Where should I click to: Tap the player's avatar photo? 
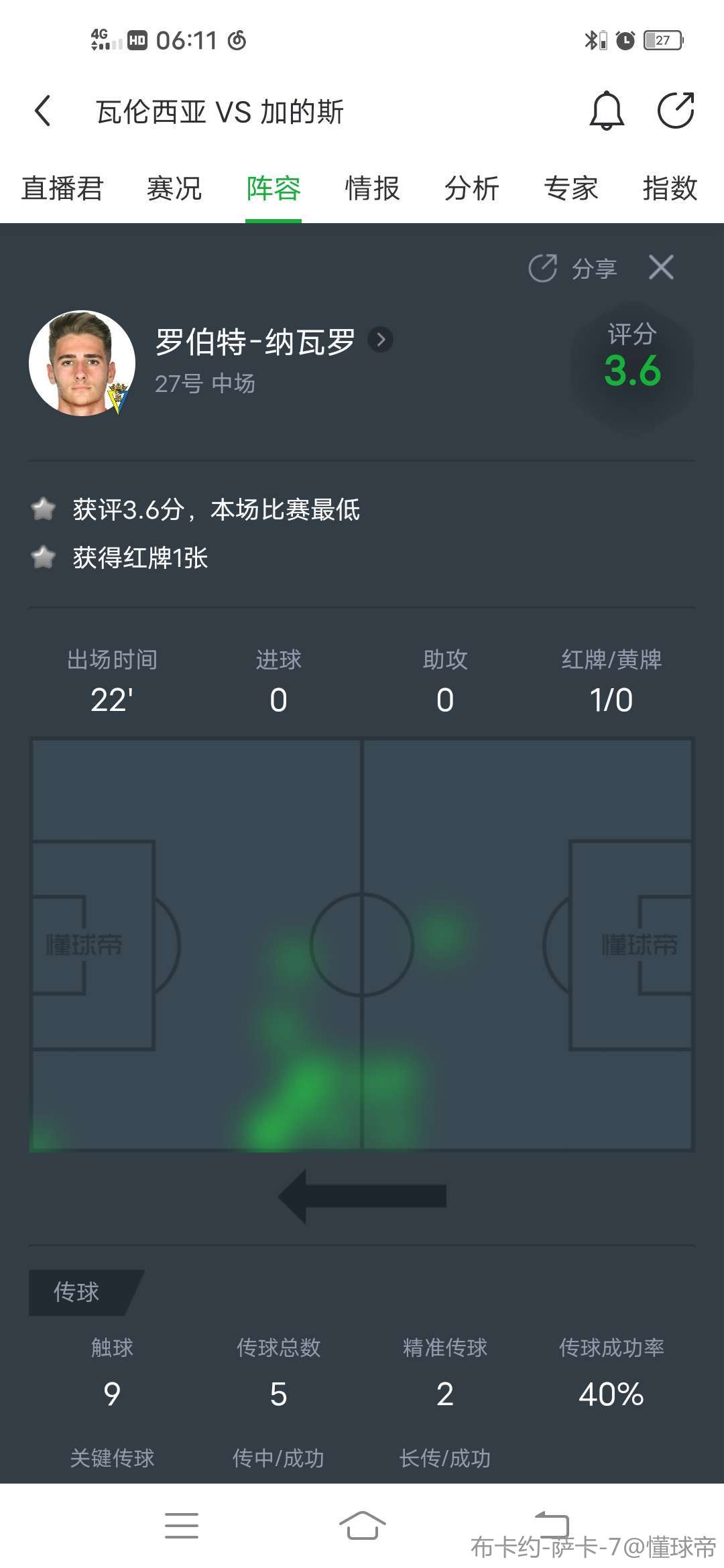82,363
